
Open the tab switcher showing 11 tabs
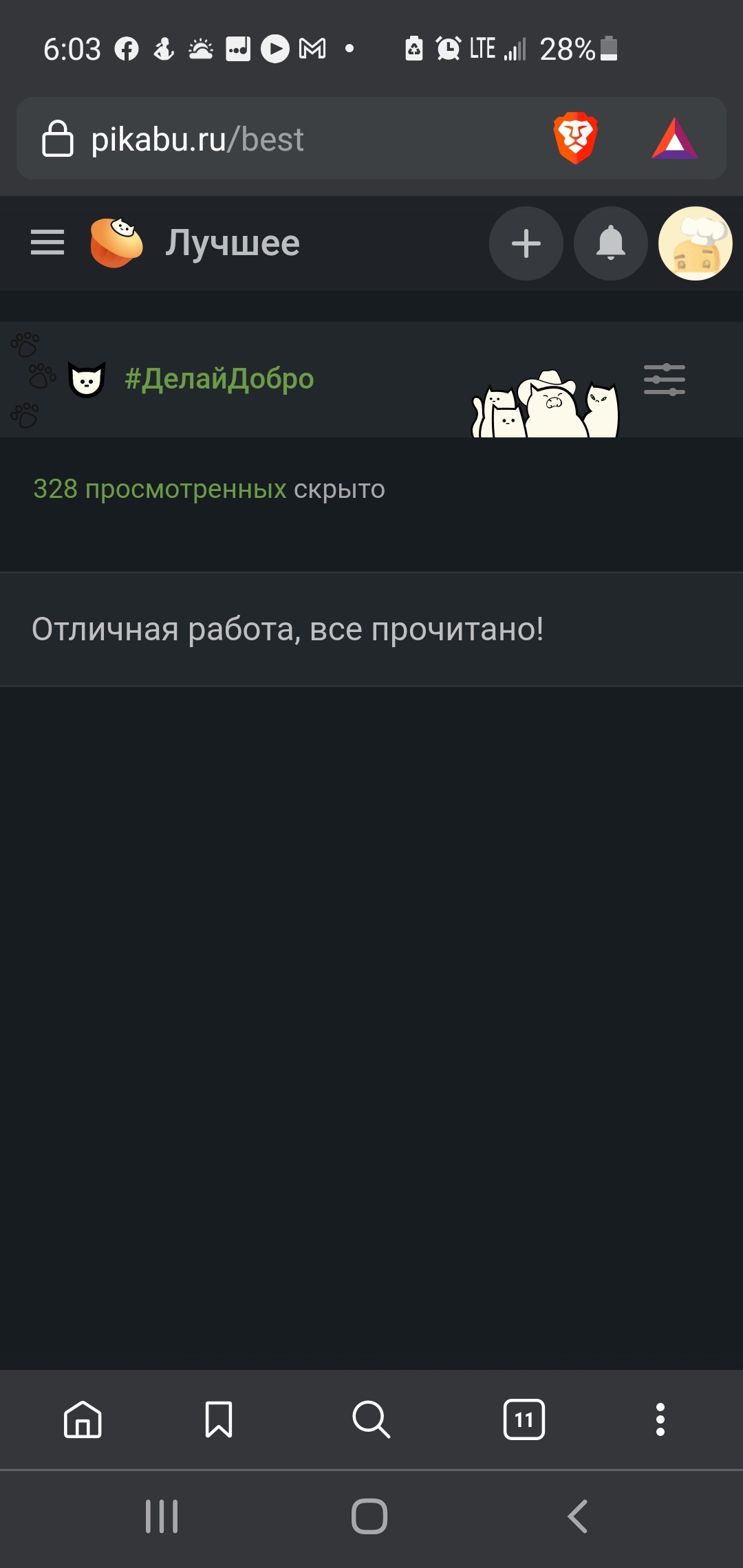pos(524,1419)
